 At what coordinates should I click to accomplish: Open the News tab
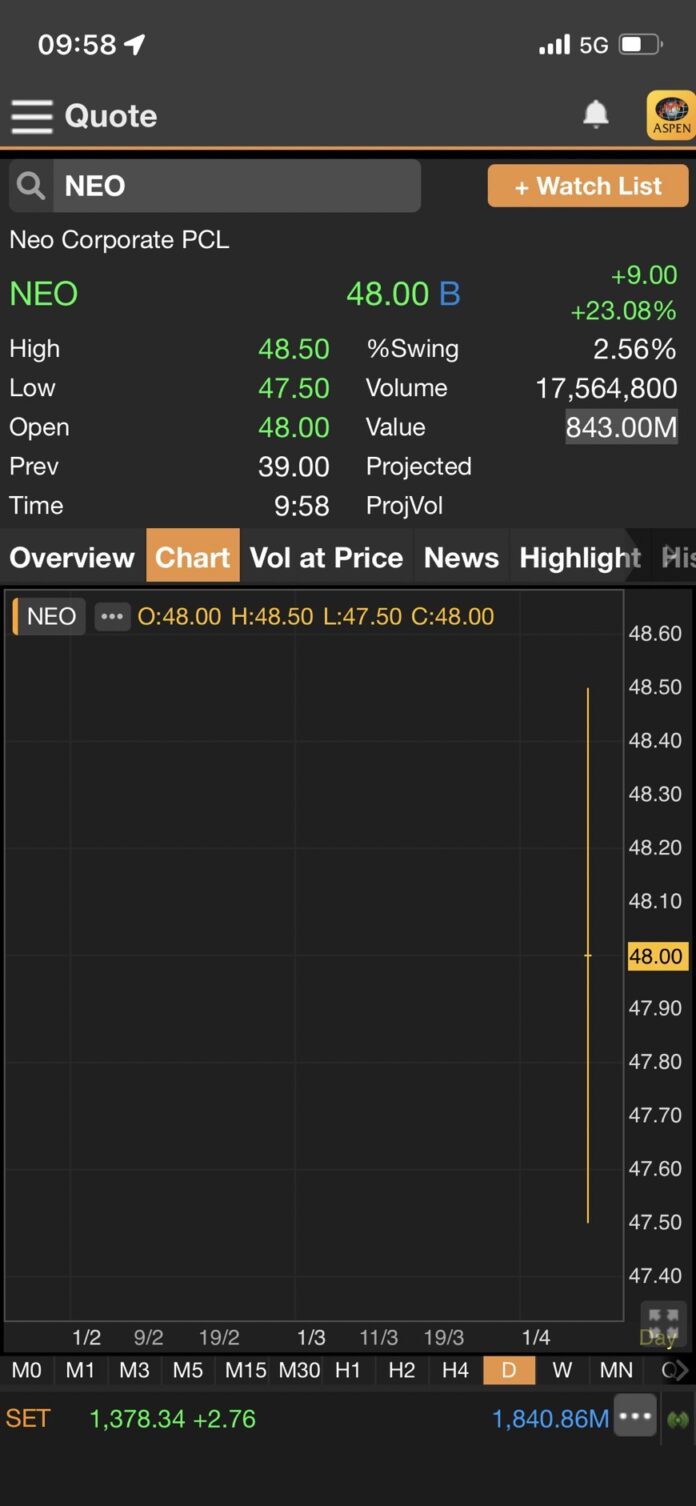tap(461, 557)
